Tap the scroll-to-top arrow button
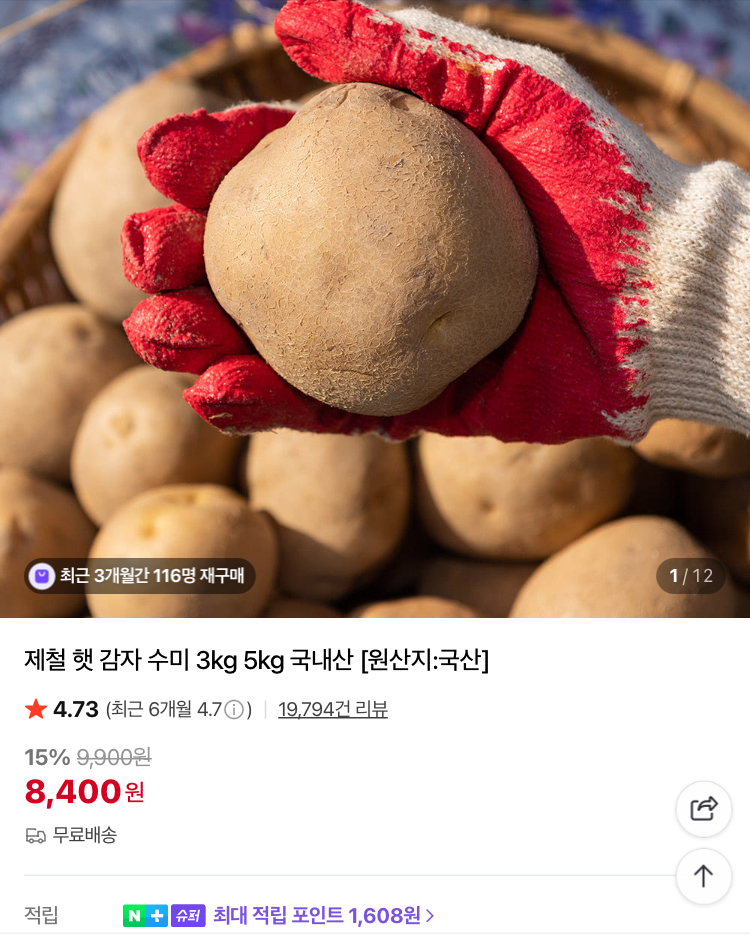The width and height of the screenshot is (750, 938). pyautogui.click(x=704, y=876)
